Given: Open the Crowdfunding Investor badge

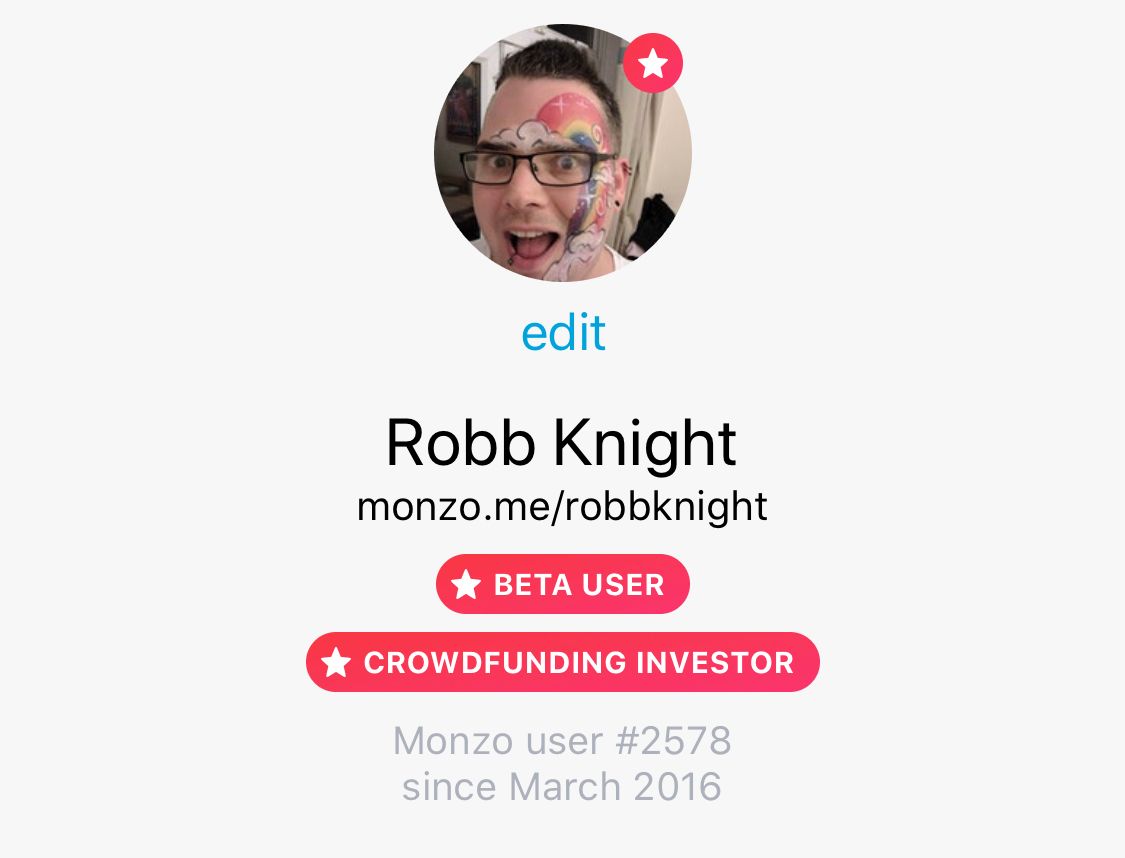Looking at the screenshot, I should (x=563, y=662).
